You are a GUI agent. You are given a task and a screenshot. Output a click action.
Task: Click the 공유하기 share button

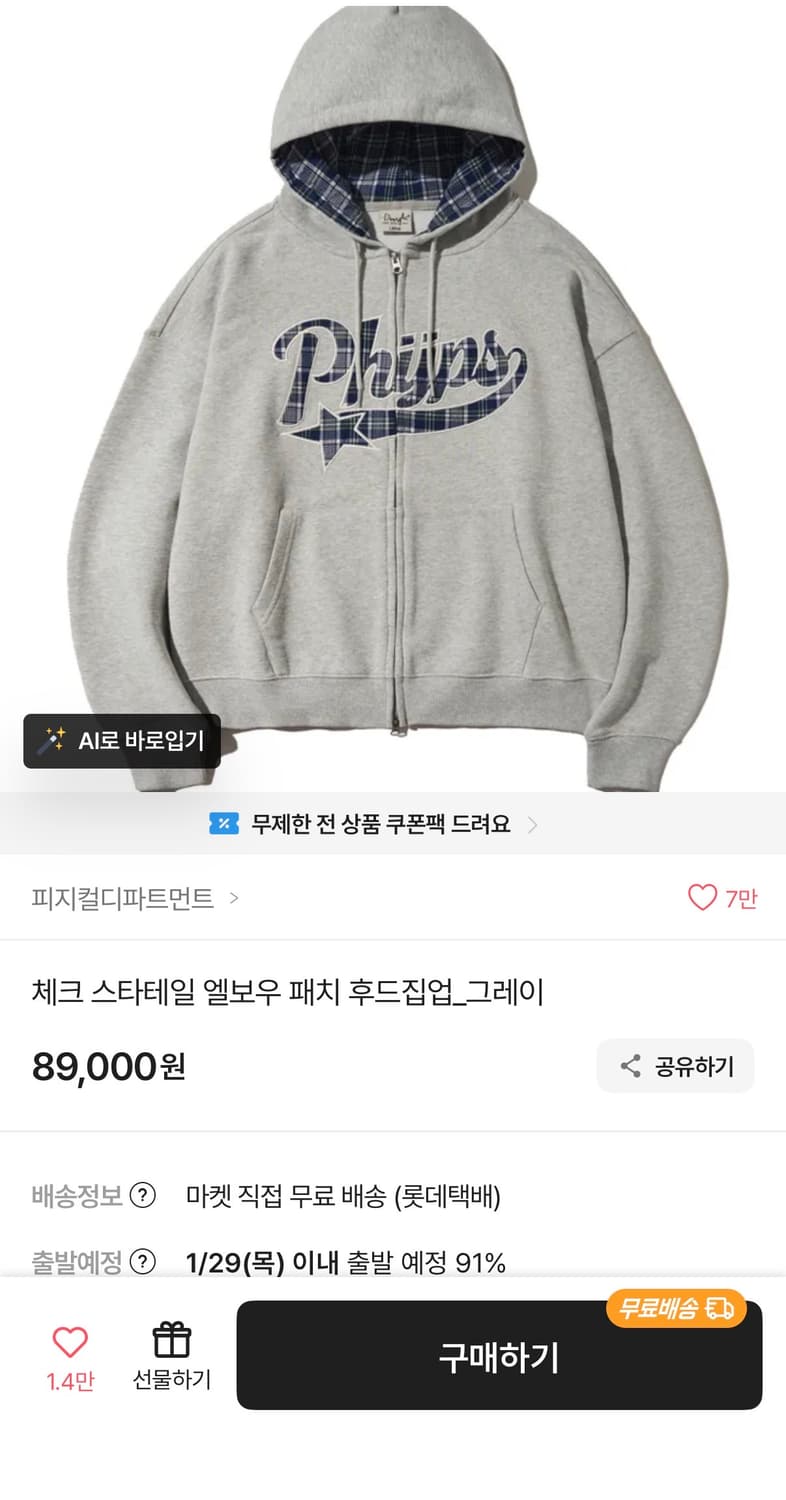[x=675, y=1066]
